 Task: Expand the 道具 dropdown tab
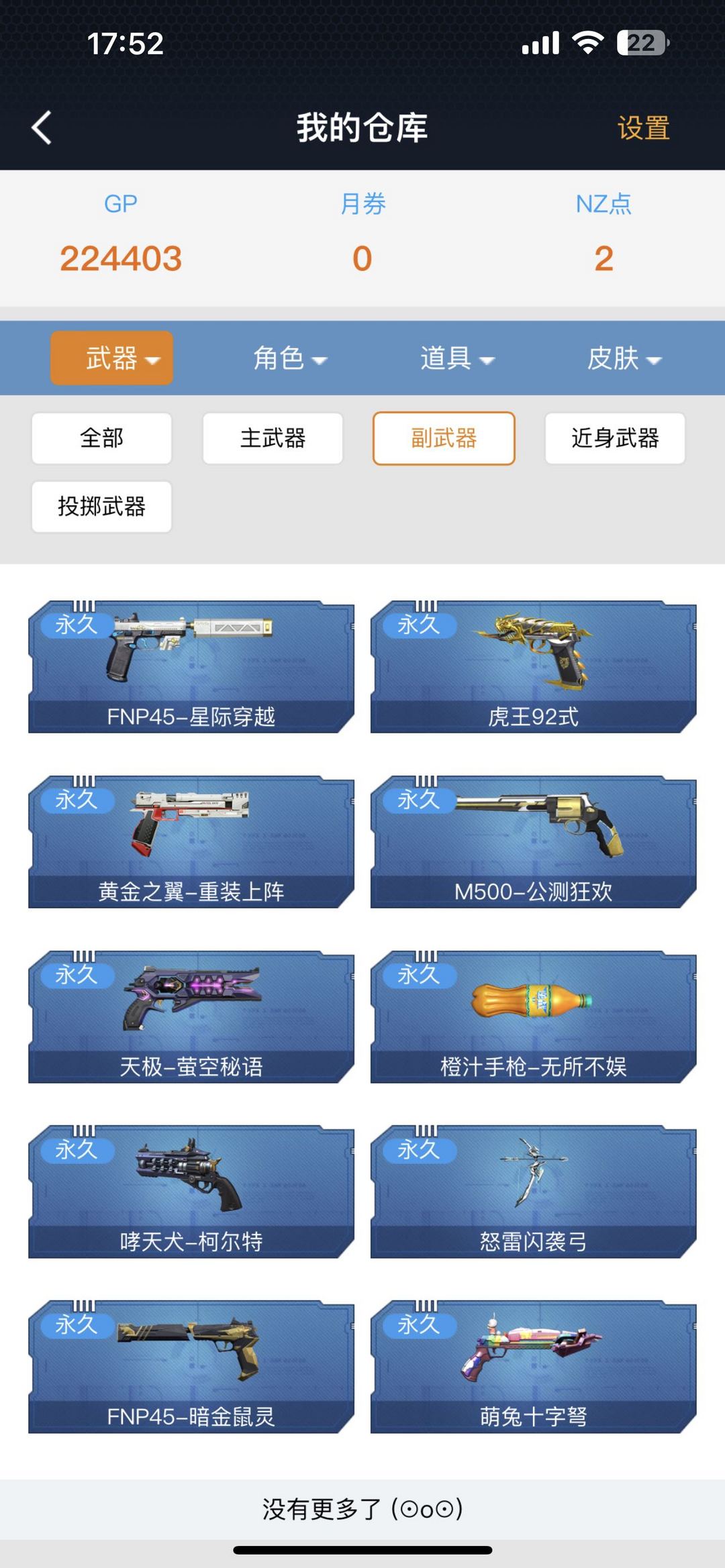(457, 358)
